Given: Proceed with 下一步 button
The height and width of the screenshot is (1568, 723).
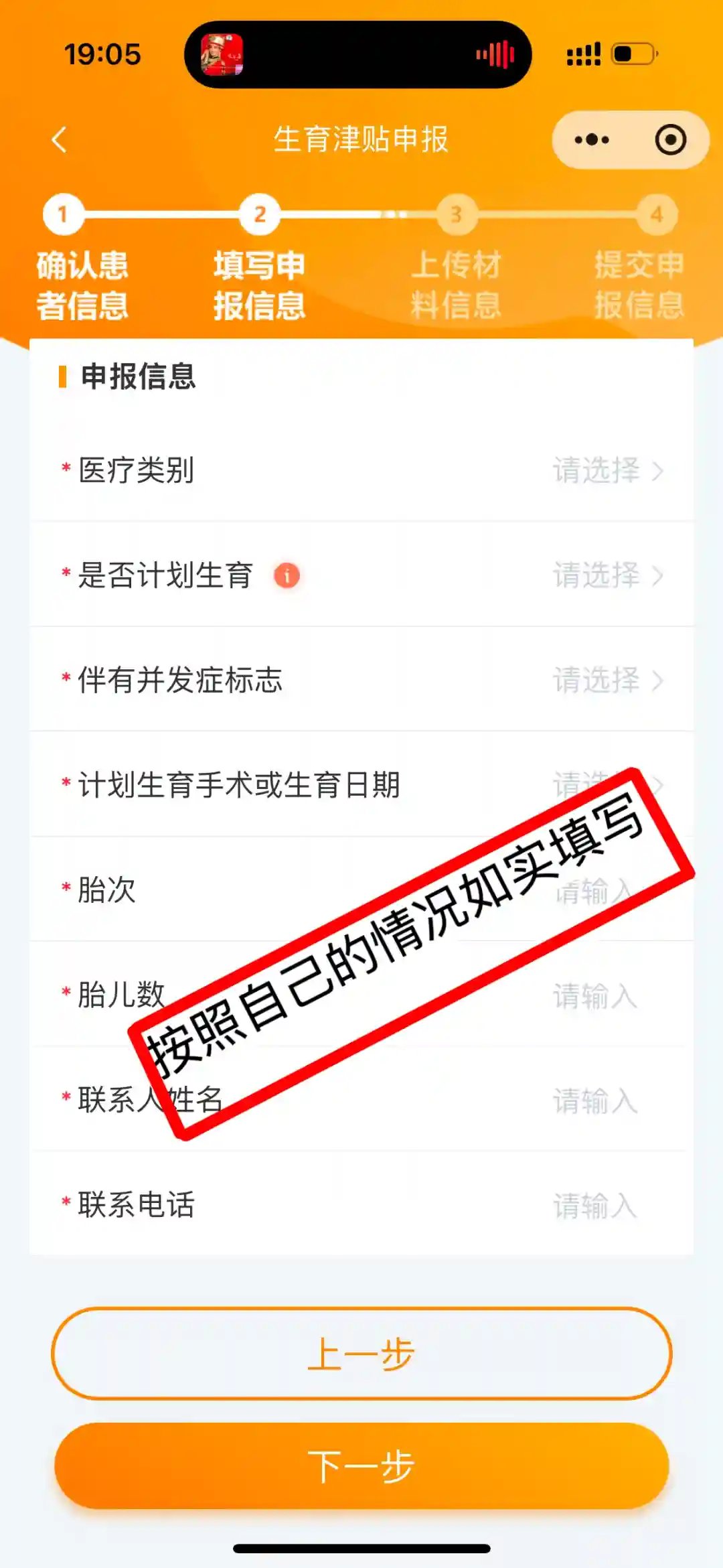Looking at the screenshot, I should click(x=361, y=1466).
